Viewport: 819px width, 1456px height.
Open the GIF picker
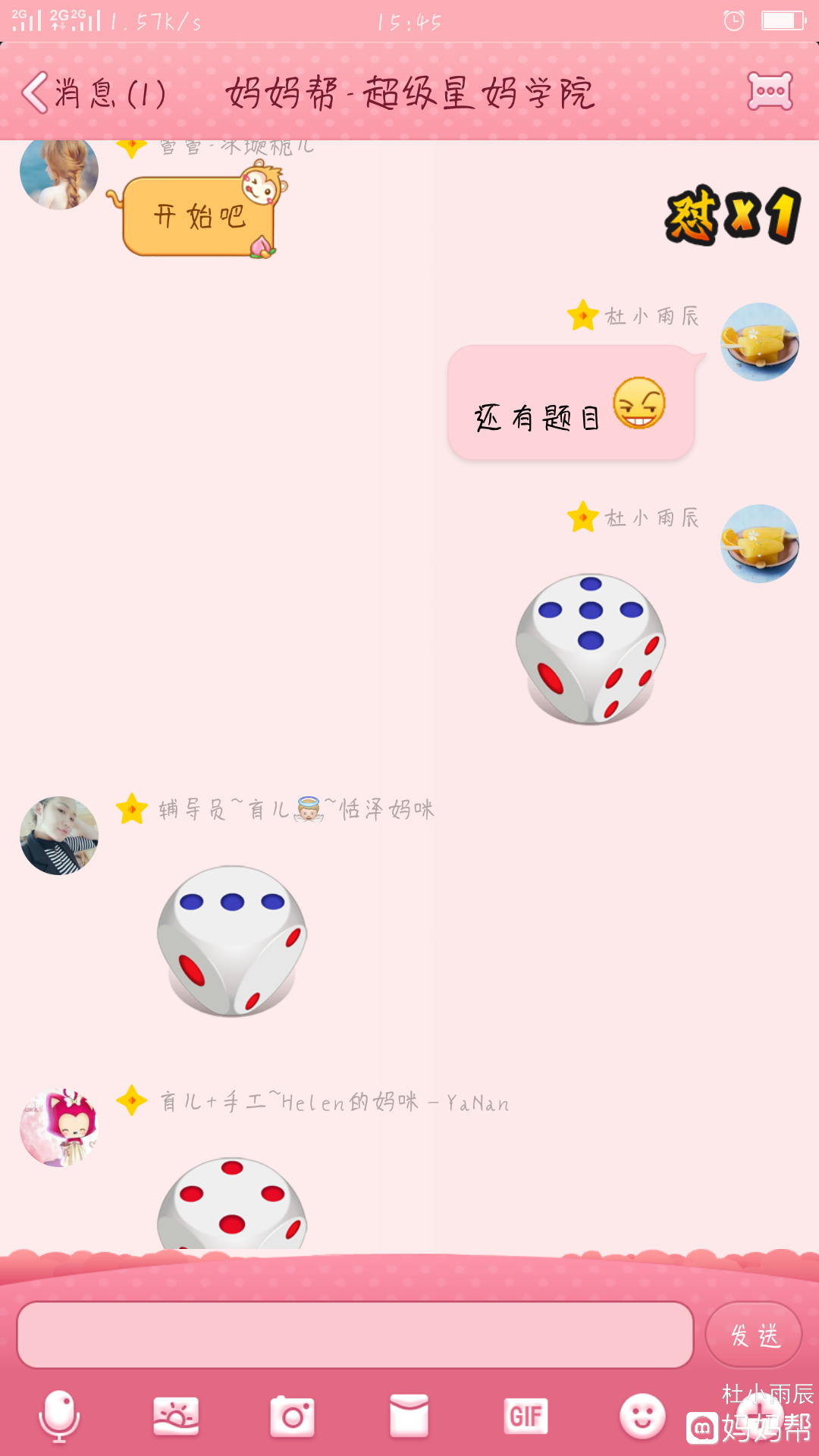click(x=526, y=1416)
